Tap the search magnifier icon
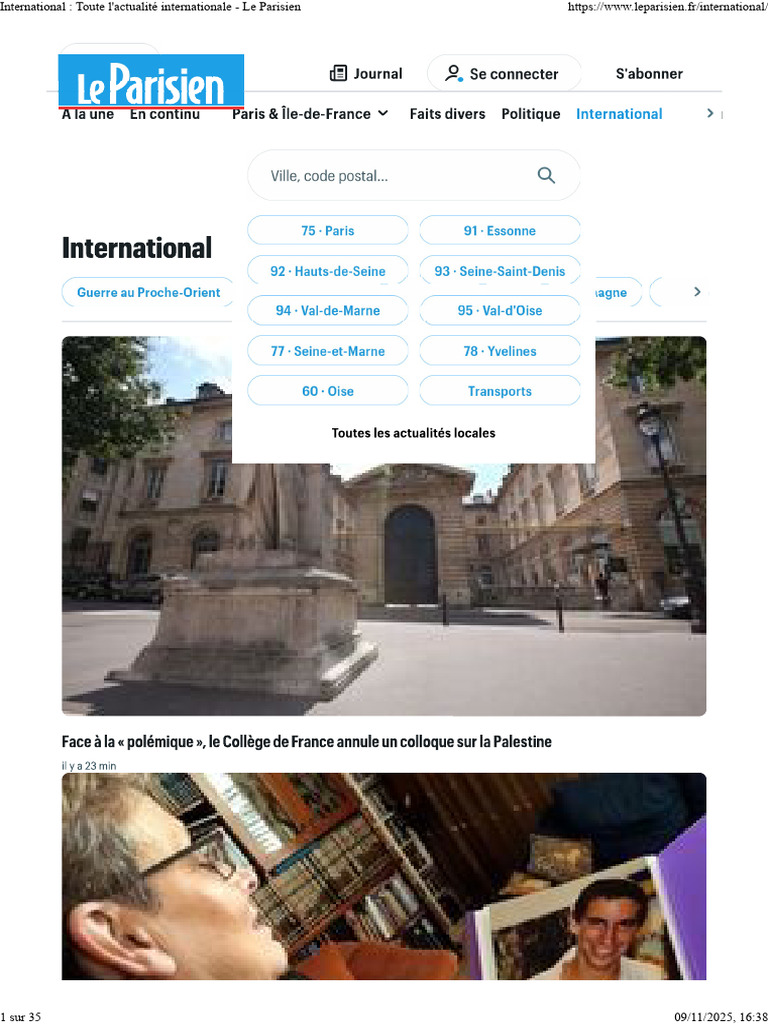The width and height of the screenshot is (768, 1024). pos(546,175)
